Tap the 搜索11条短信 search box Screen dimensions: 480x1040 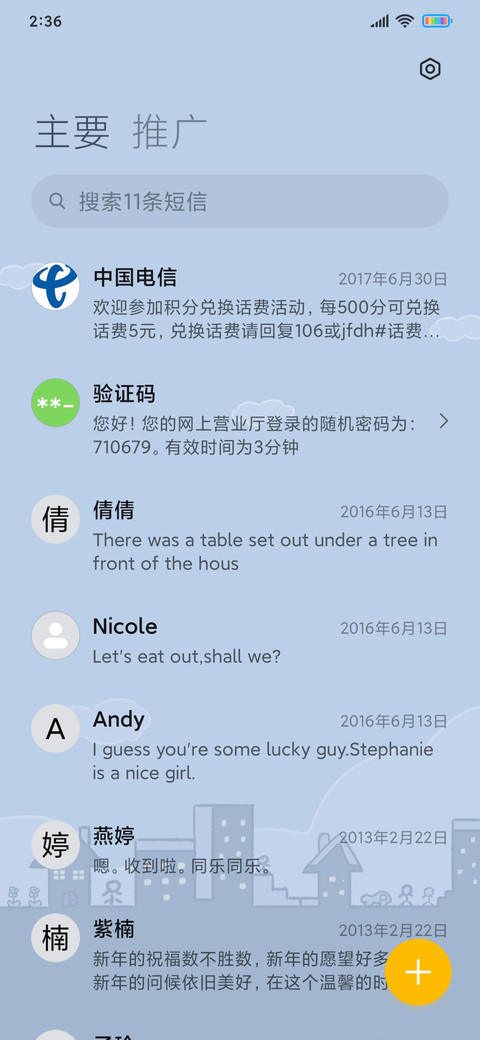pos(240,201)
